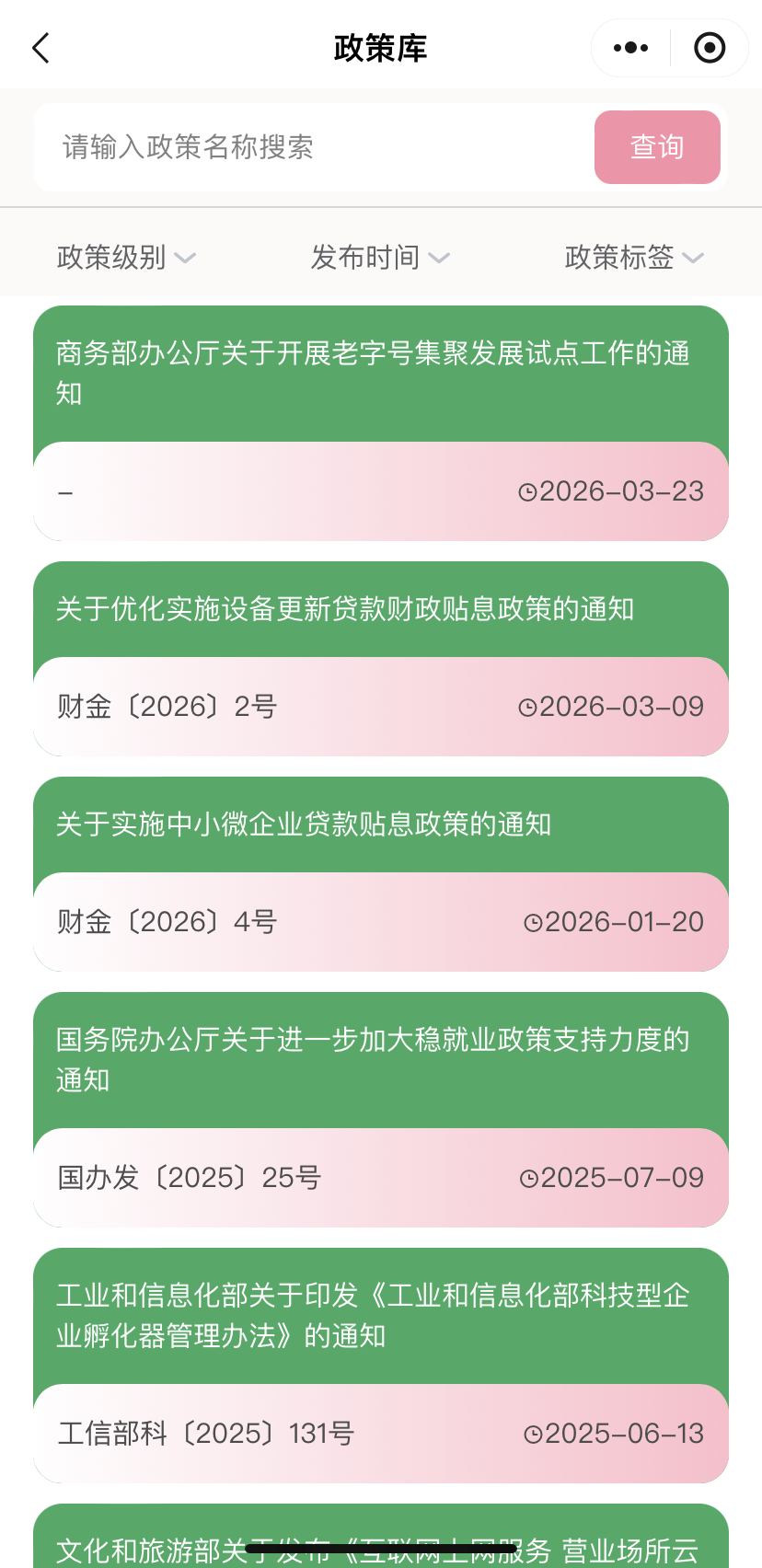
Task: Expand the 发布时间 filter dropdown
Action: (x=379, y=258)
